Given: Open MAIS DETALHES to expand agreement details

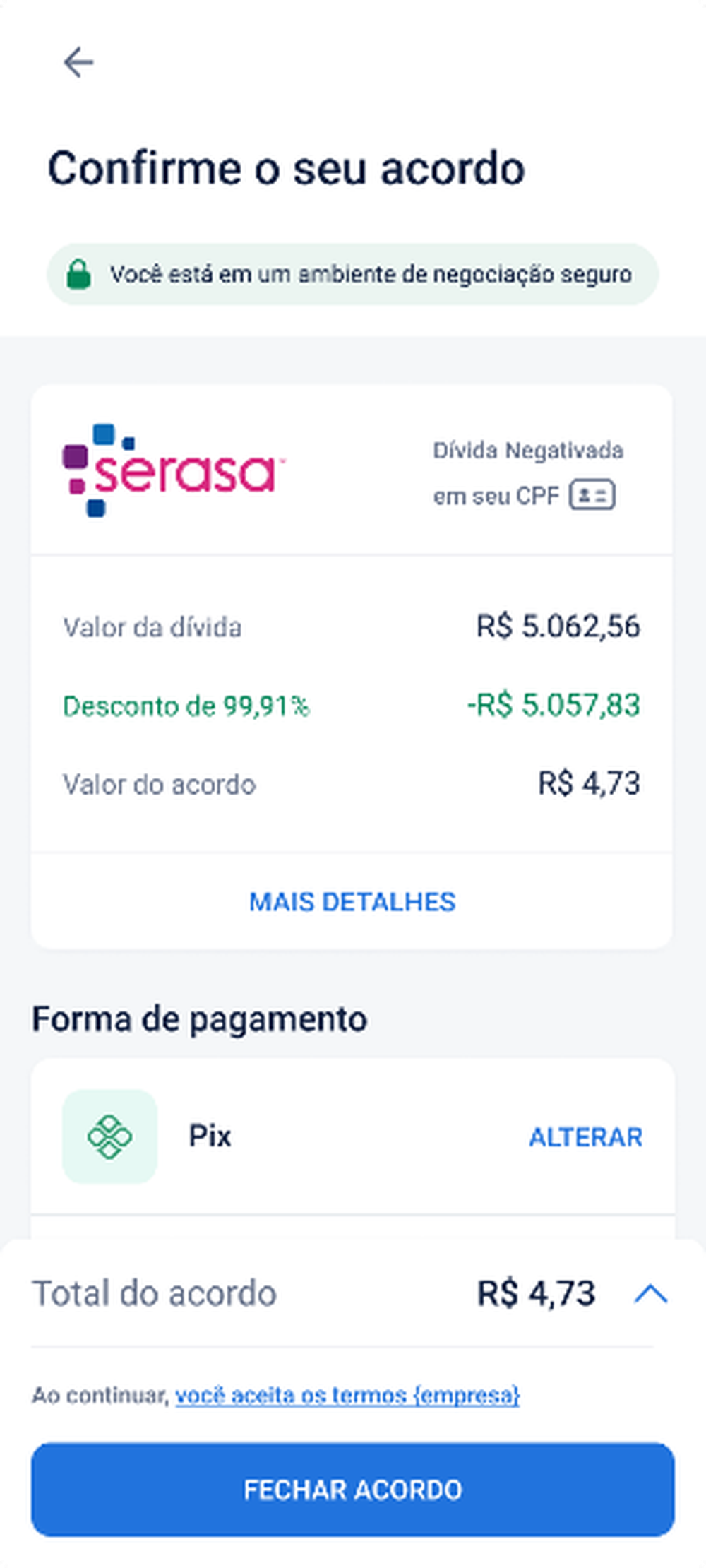Looking at the screenshot, I should pos(353,902).
